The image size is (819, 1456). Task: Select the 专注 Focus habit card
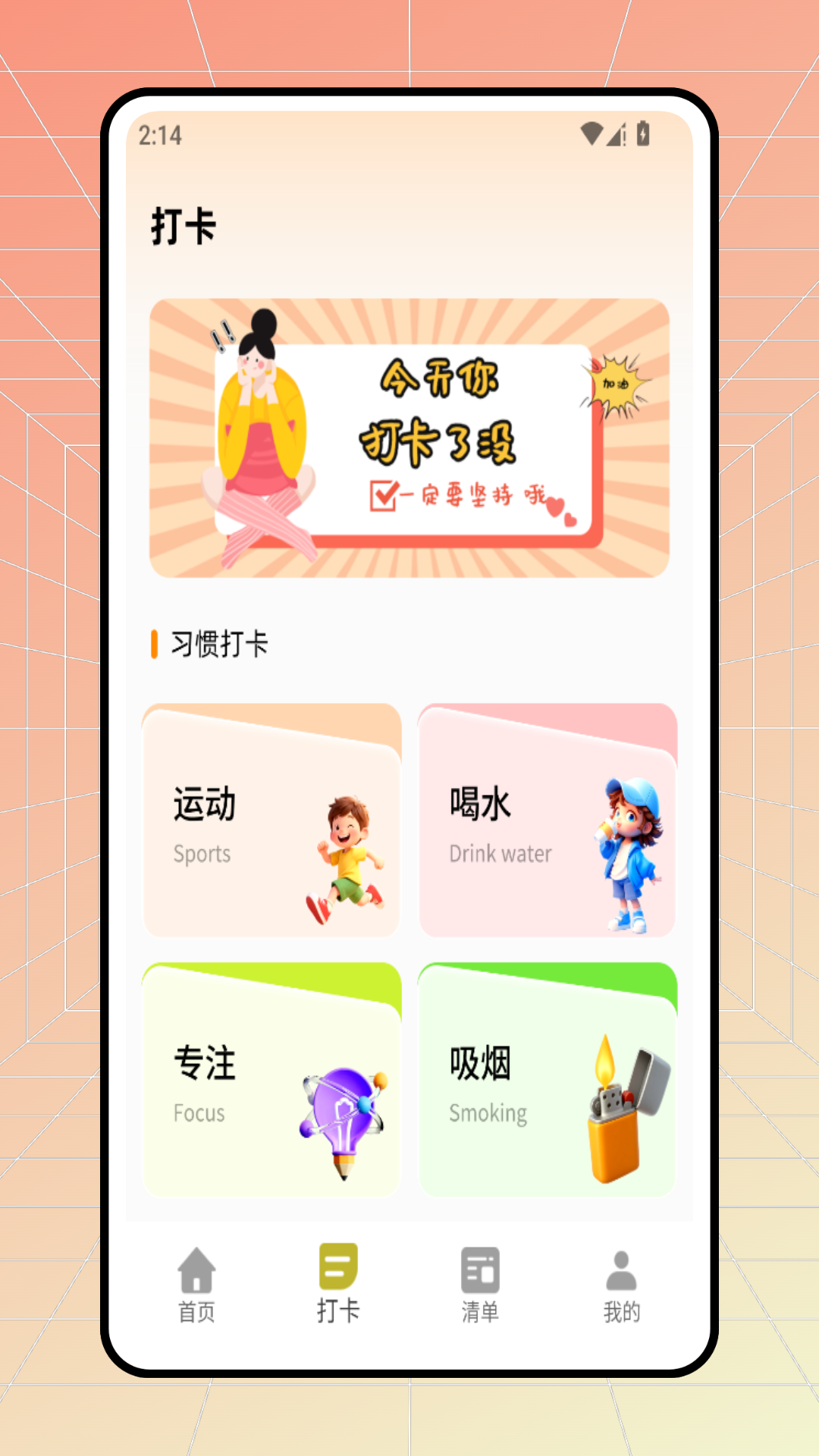pyautogui.click(x=271, y=1081)
